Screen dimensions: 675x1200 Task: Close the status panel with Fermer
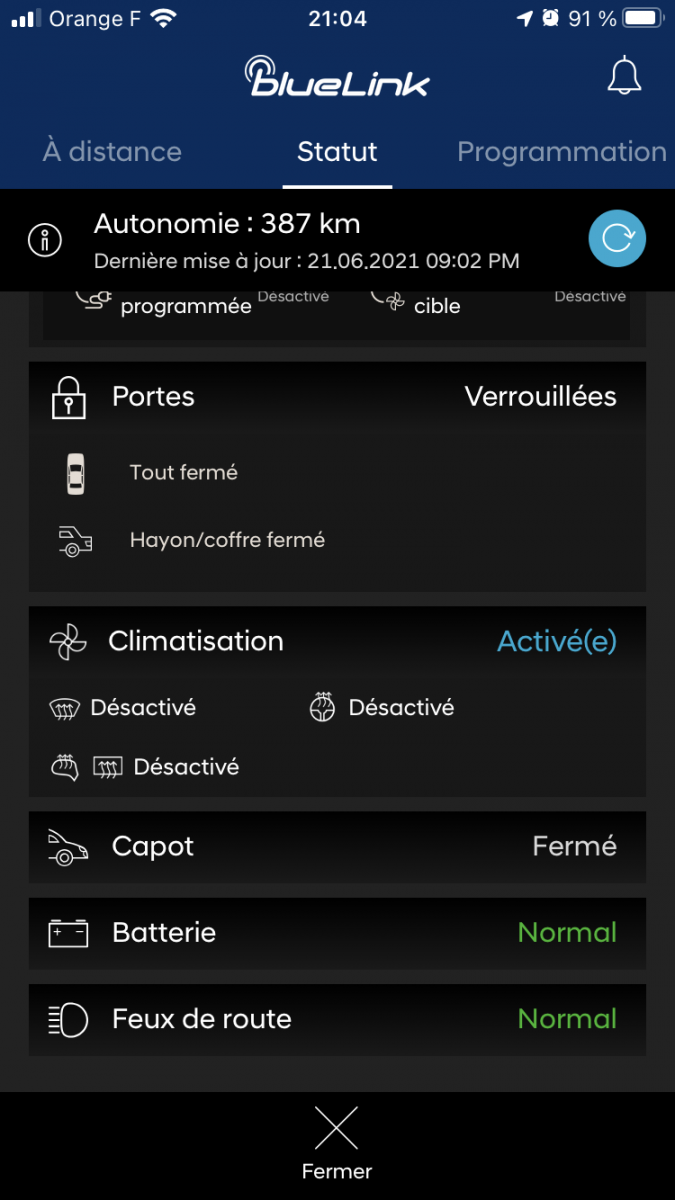[337, 1144]
